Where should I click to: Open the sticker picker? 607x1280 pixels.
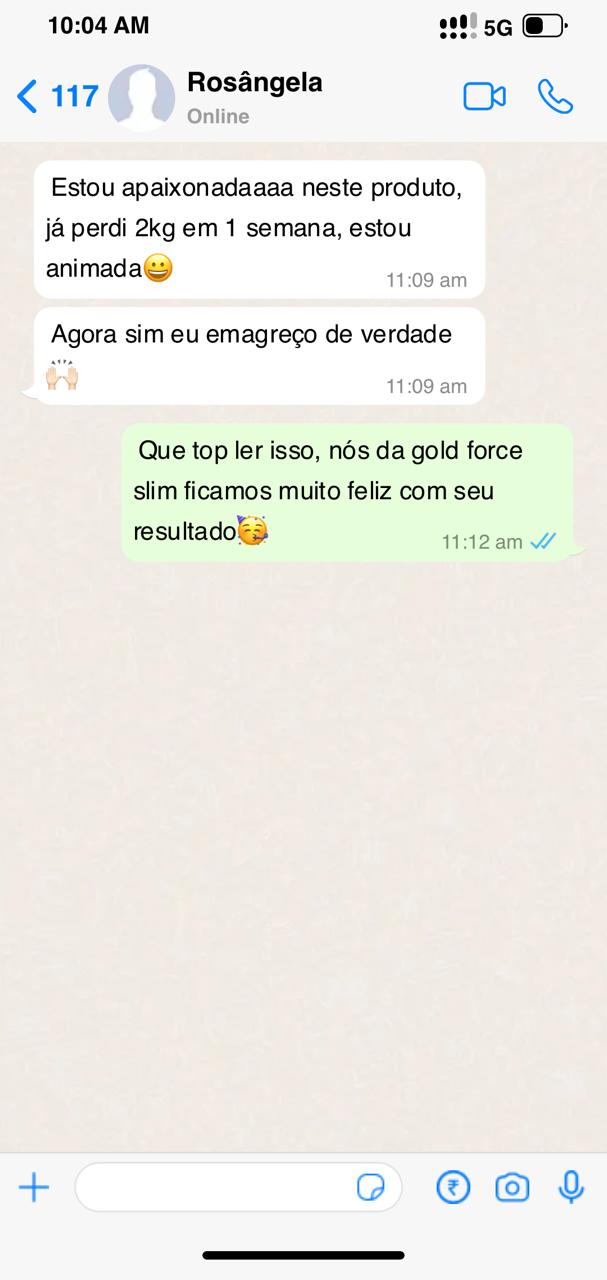[371, 1187]
